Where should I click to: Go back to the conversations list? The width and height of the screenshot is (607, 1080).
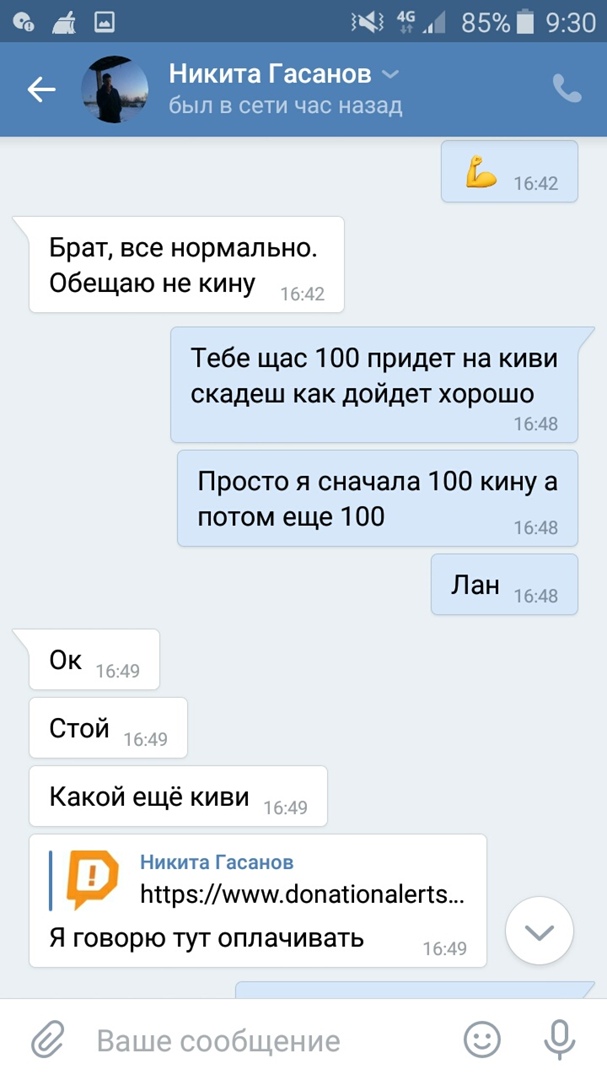coord(41,90)
